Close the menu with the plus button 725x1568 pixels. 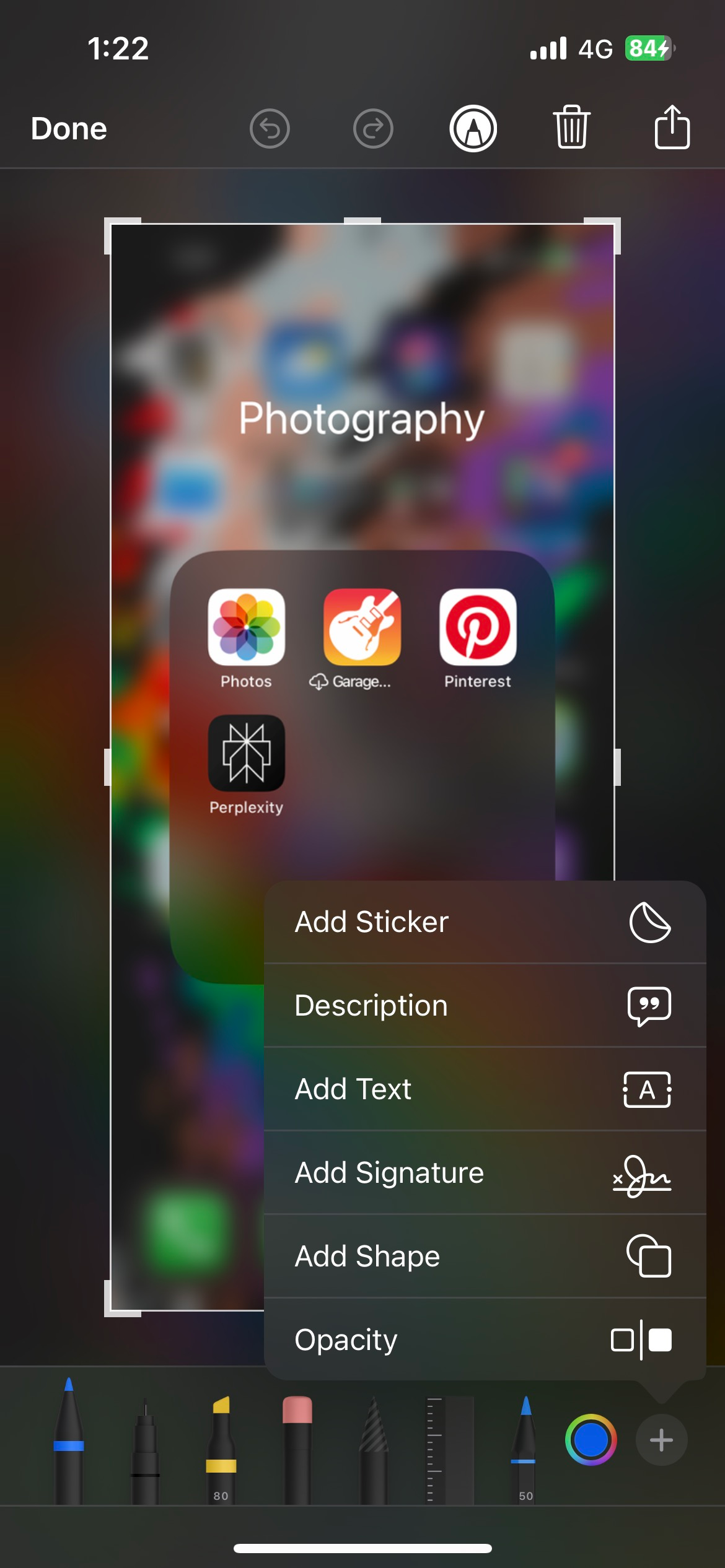point(661,1440)
